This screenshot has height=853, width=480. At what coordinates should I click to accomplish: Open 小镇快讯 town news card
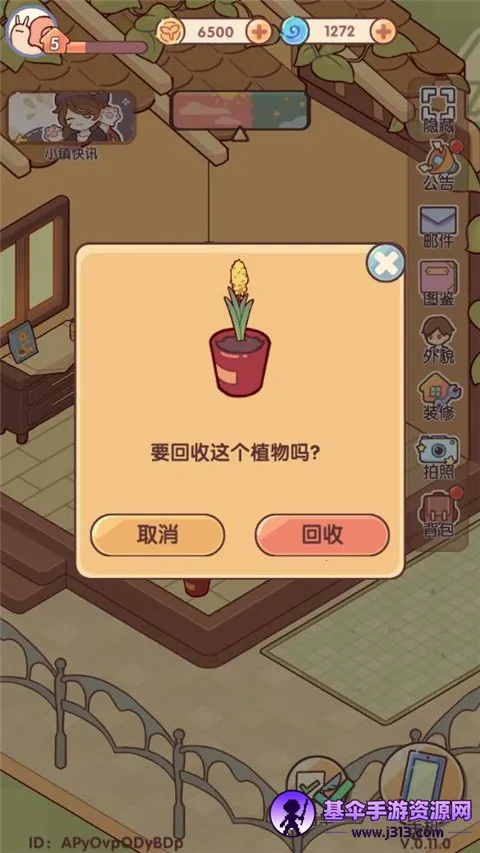71,125
